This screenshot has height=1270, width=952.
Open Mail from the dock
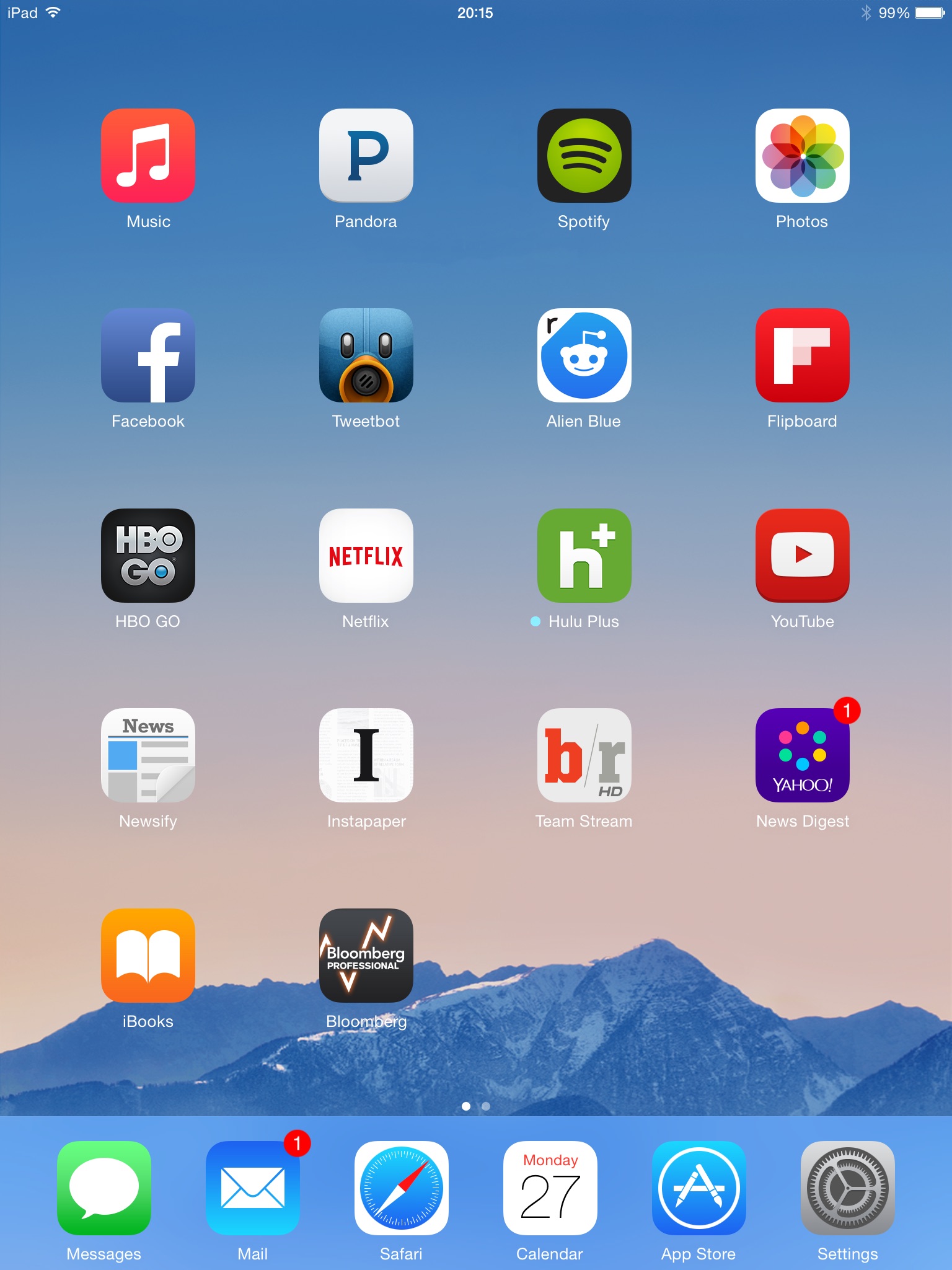pyautogui.click(x=253, y=1188)
